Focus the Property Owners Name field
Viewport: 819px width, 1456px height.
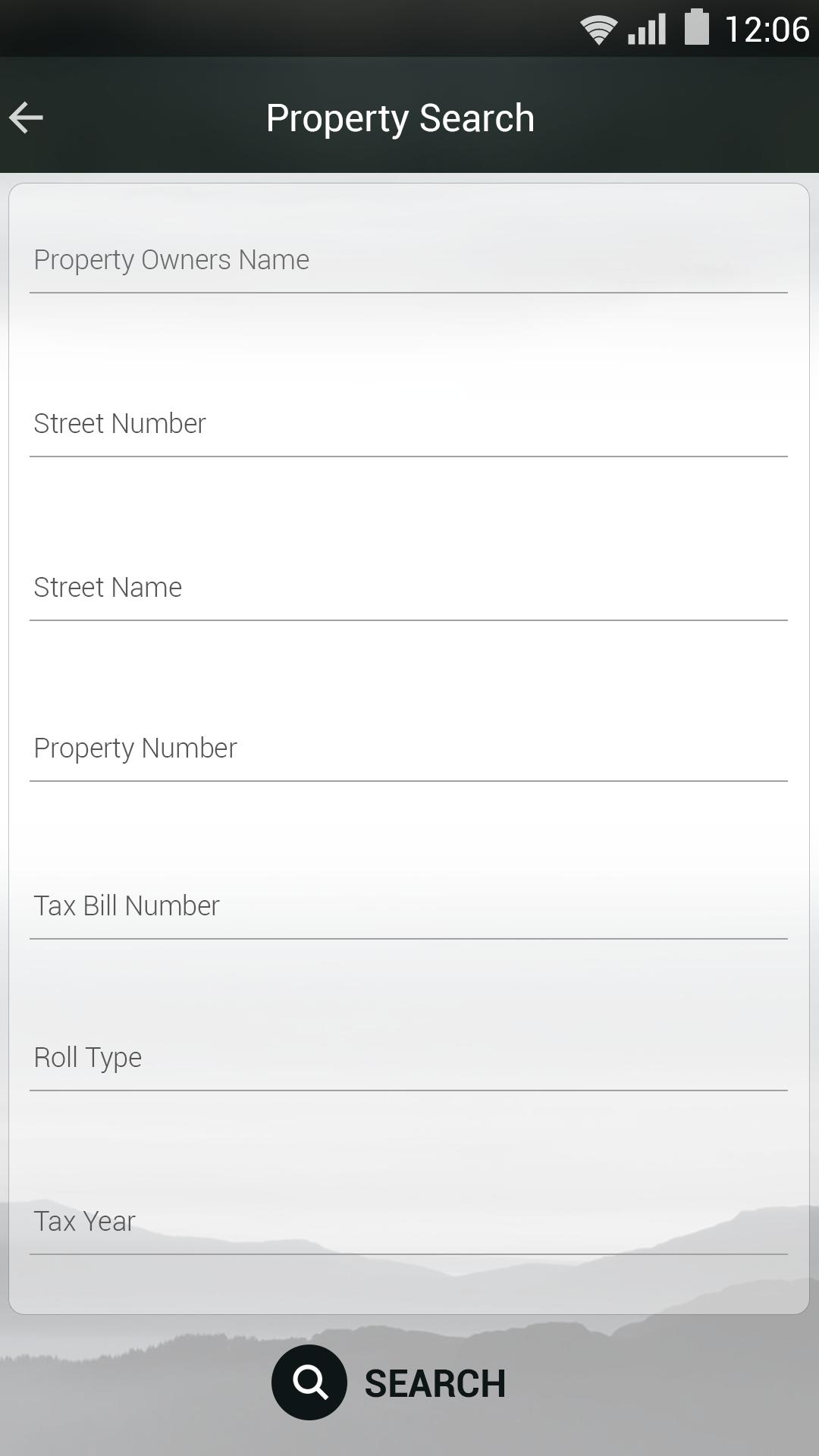point(408,260)
